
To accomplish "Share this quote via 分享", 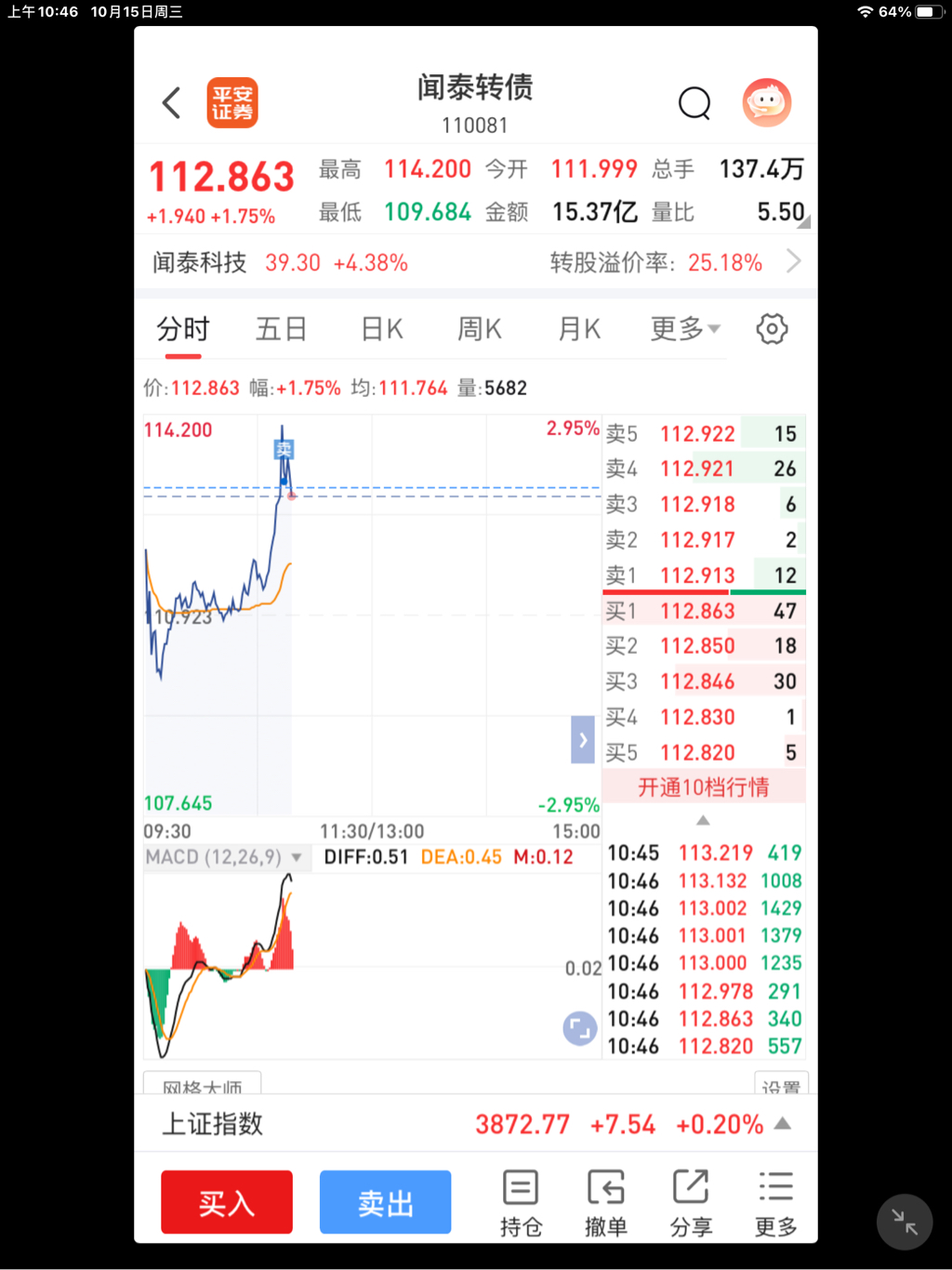I will (691, 1203).
